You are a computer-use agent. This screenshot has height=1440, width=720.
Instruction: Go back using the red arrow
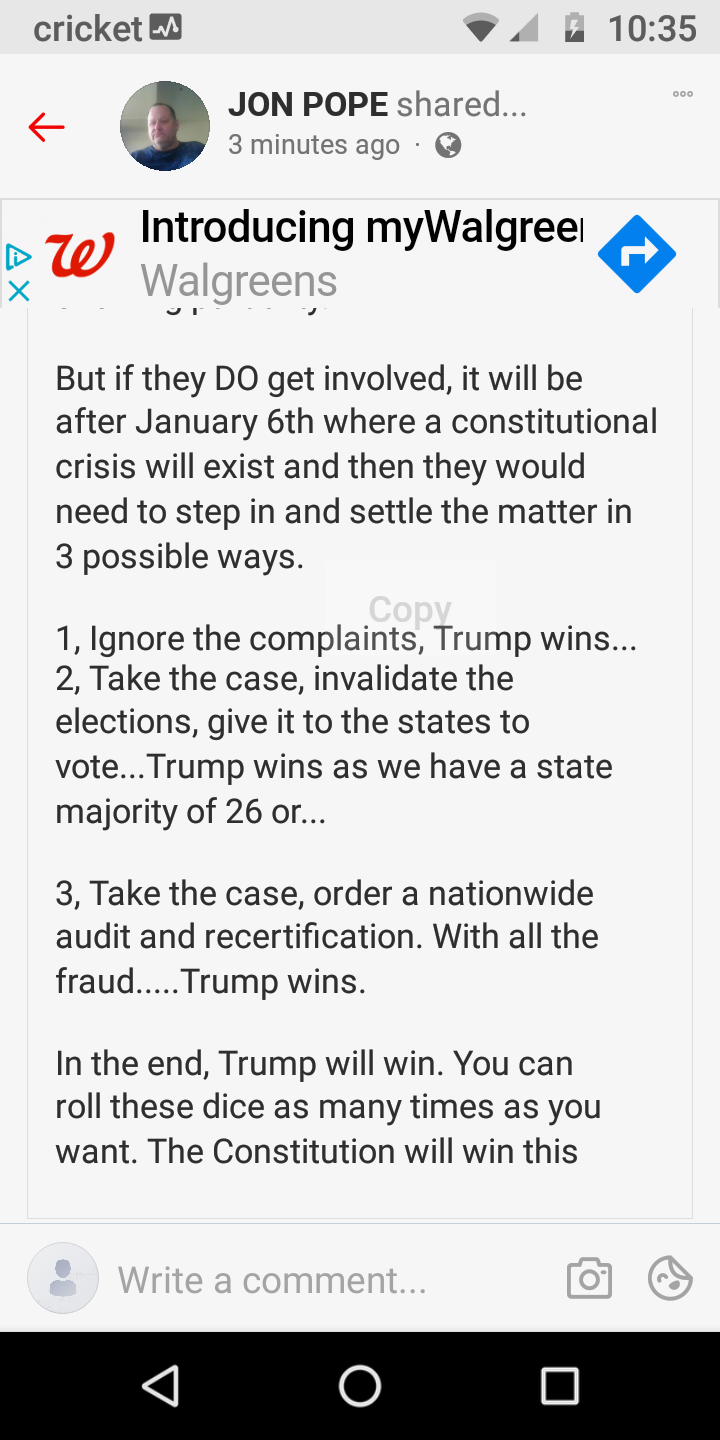pyautogui.click(x=46, y=127)
